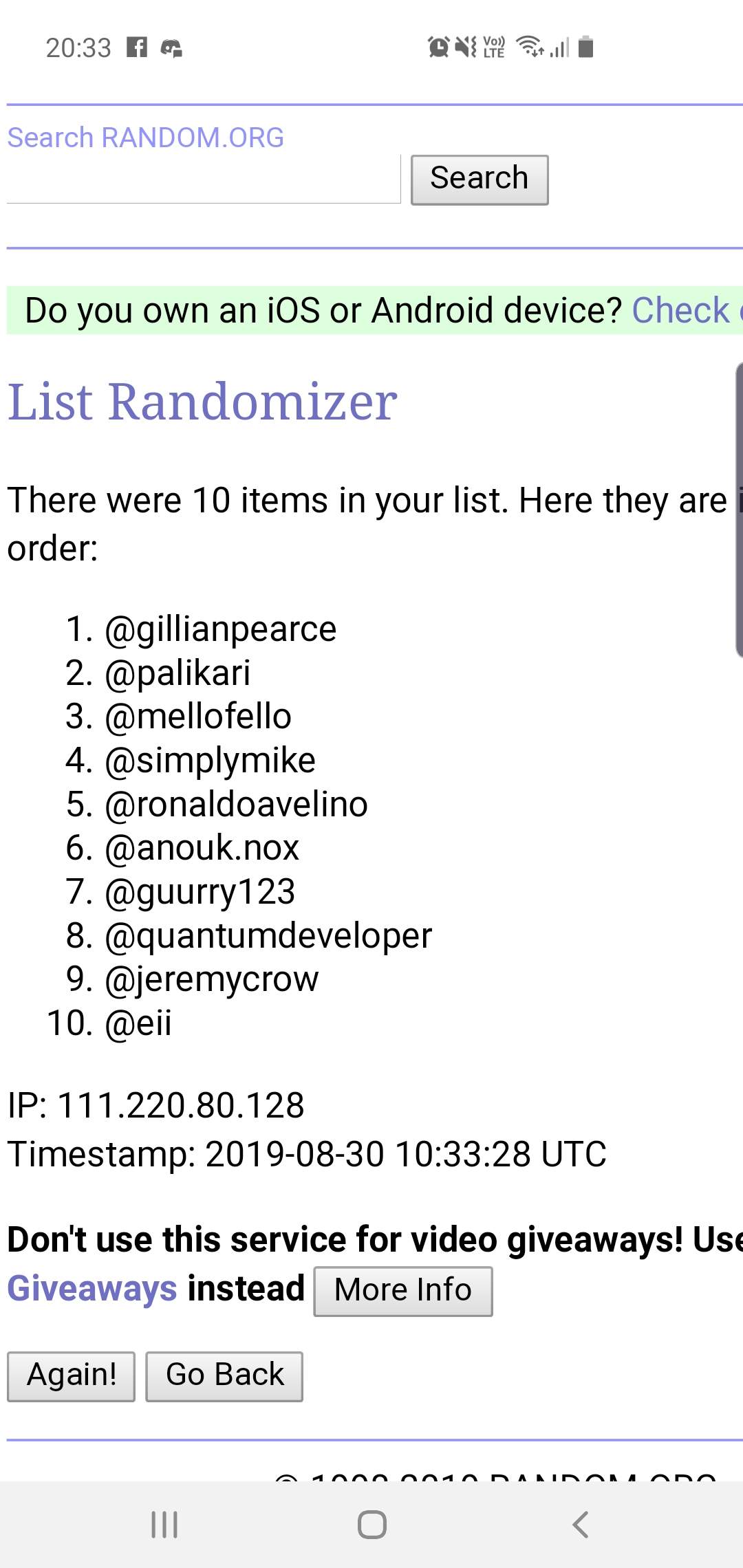Go to the home screen

tap(371, 1524)
